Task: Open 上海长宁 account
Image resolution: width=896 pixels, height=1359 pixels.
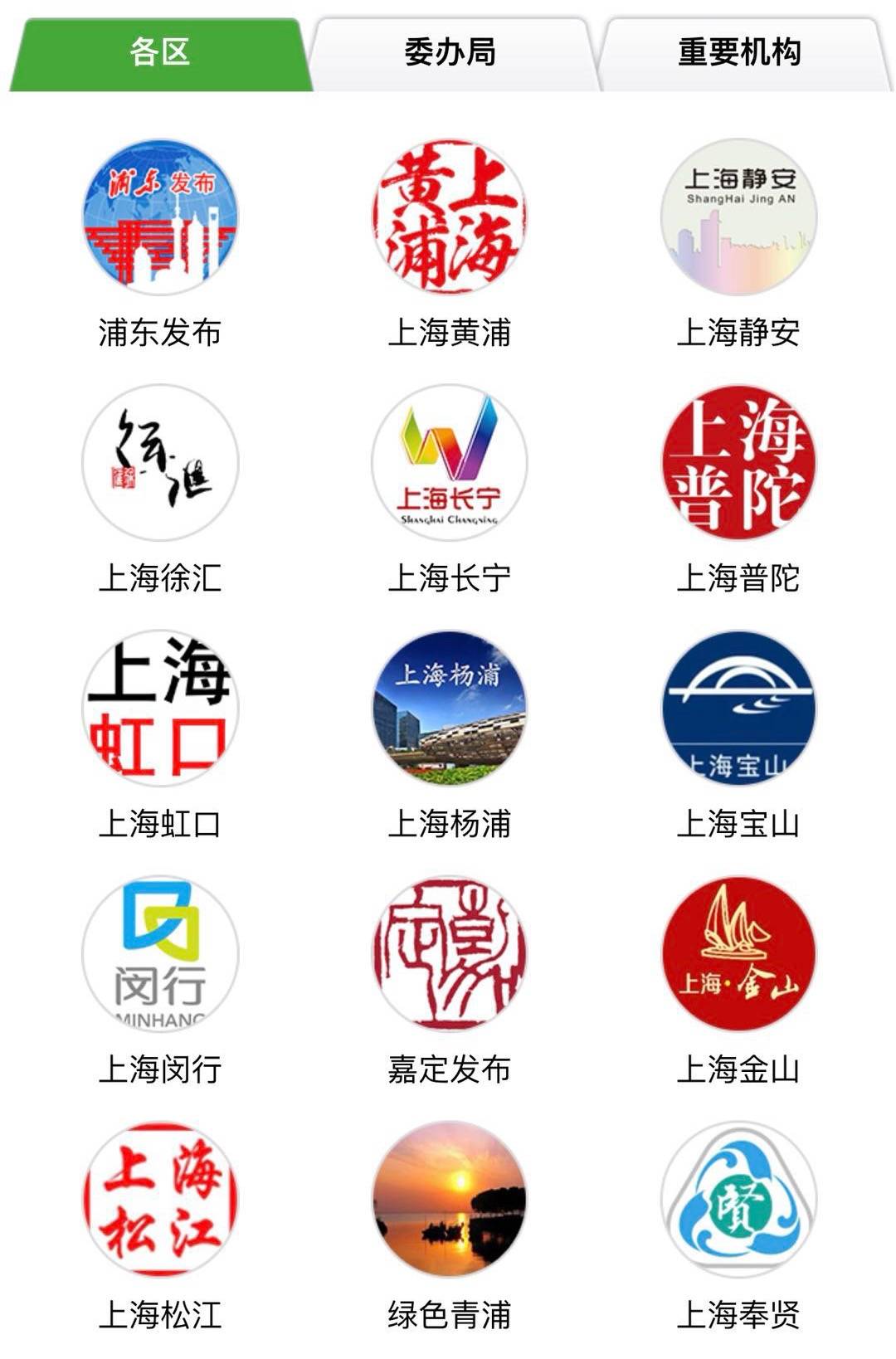Action: click(x=449, y=463)
